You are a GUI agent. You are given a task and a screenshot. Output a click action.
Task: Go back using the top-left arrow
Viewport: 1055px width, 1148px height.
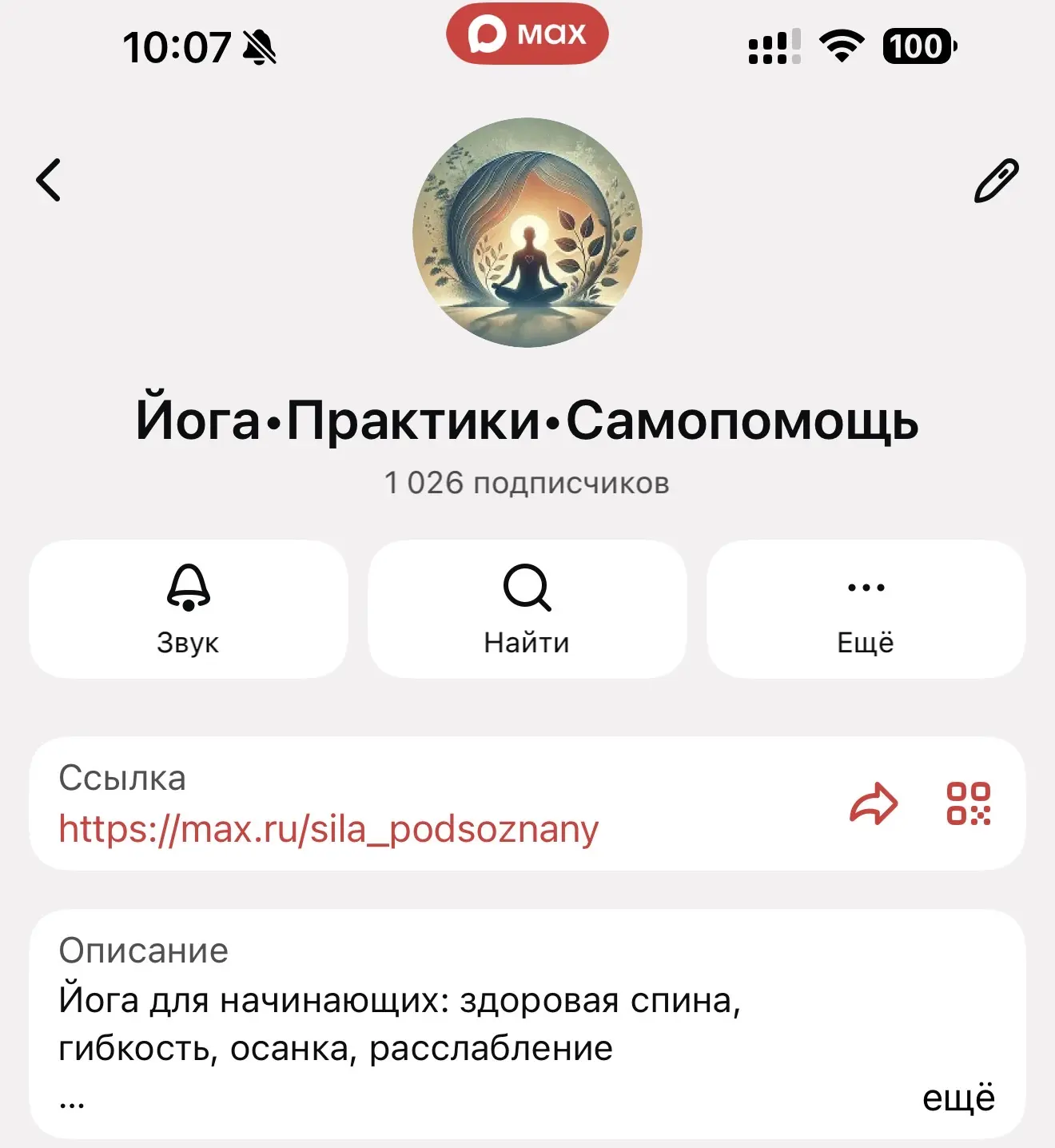(49, 180)
